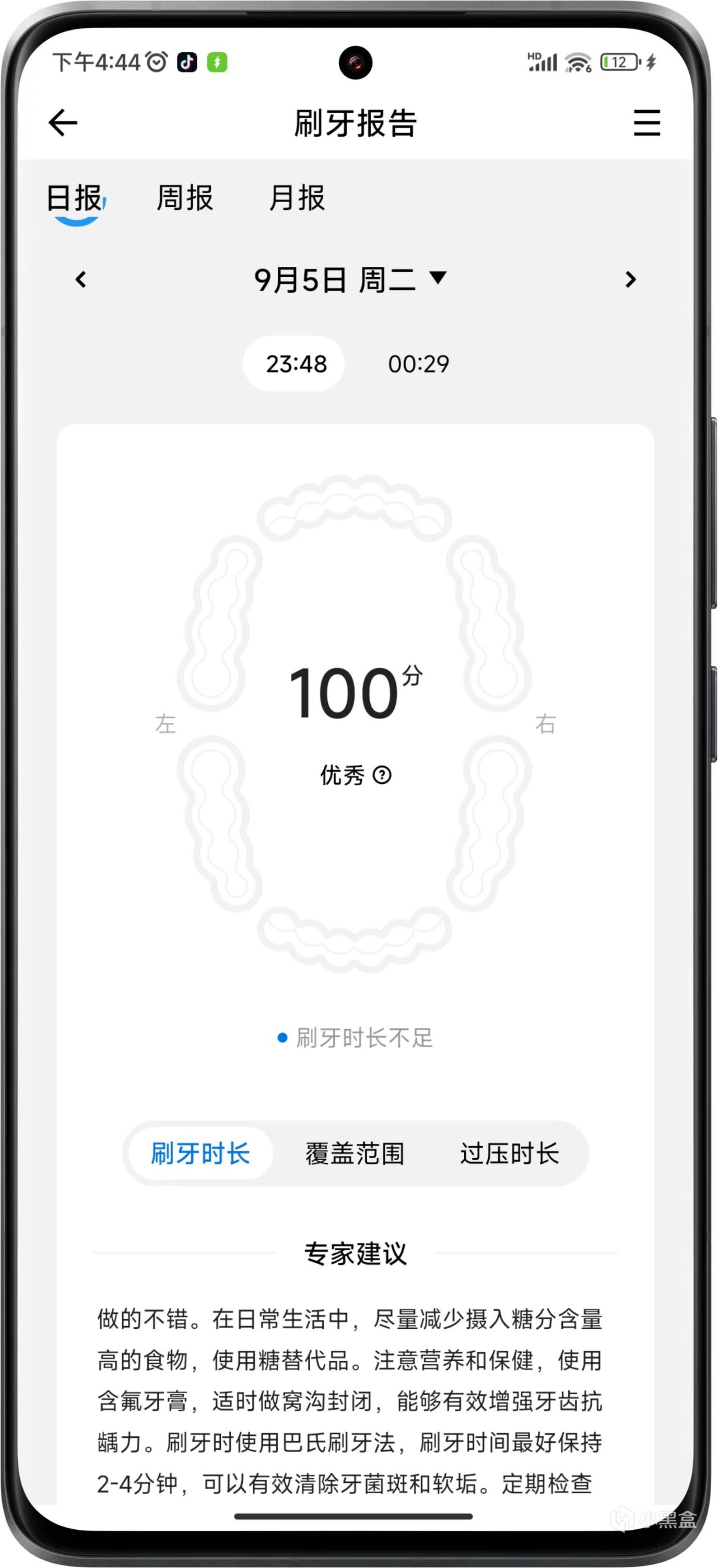718x1568 pixels.
Task: Select the 日报 tab
Action: 76,199
